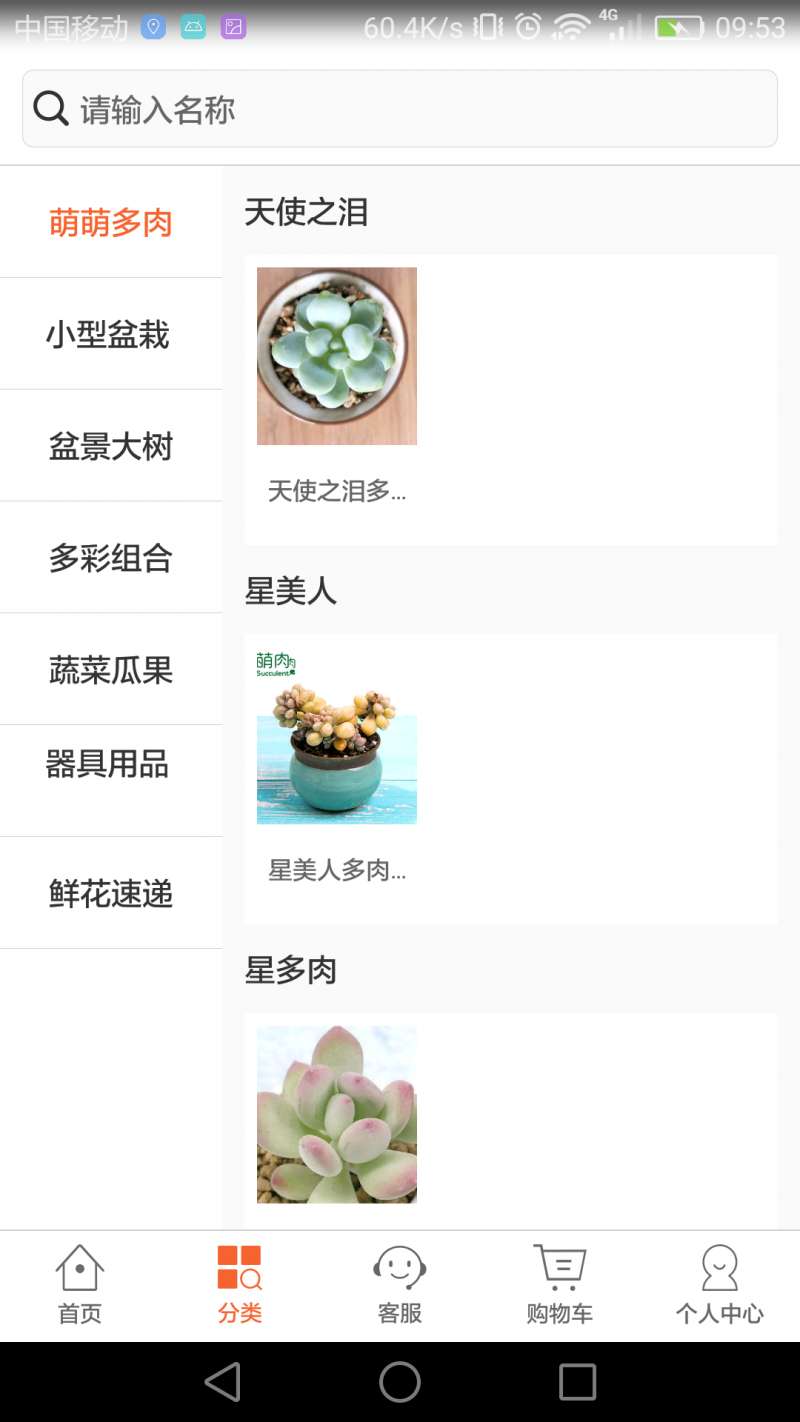Show the 蔬菜瓜果 category
This screenshot has width=800, height=1422.
coord(111,670)
